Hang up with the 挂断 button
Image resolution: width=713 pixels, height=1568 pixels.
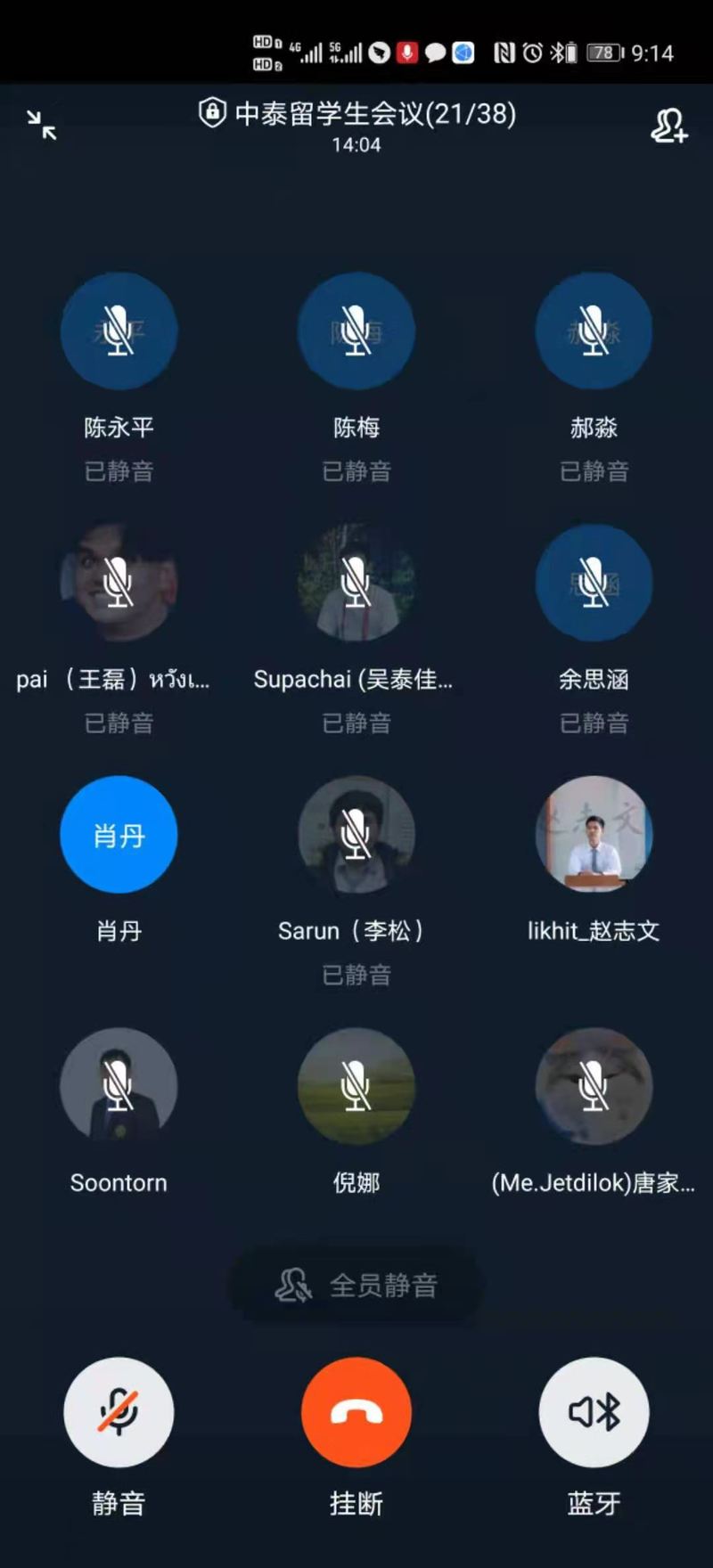[x=356, y=1412]
